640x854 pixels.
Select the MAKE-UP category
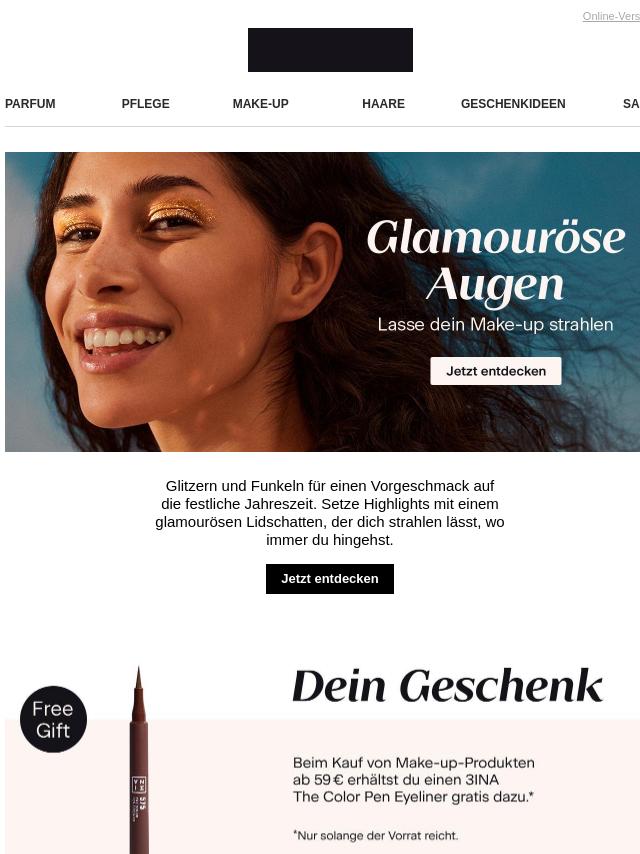pos(260,104)
